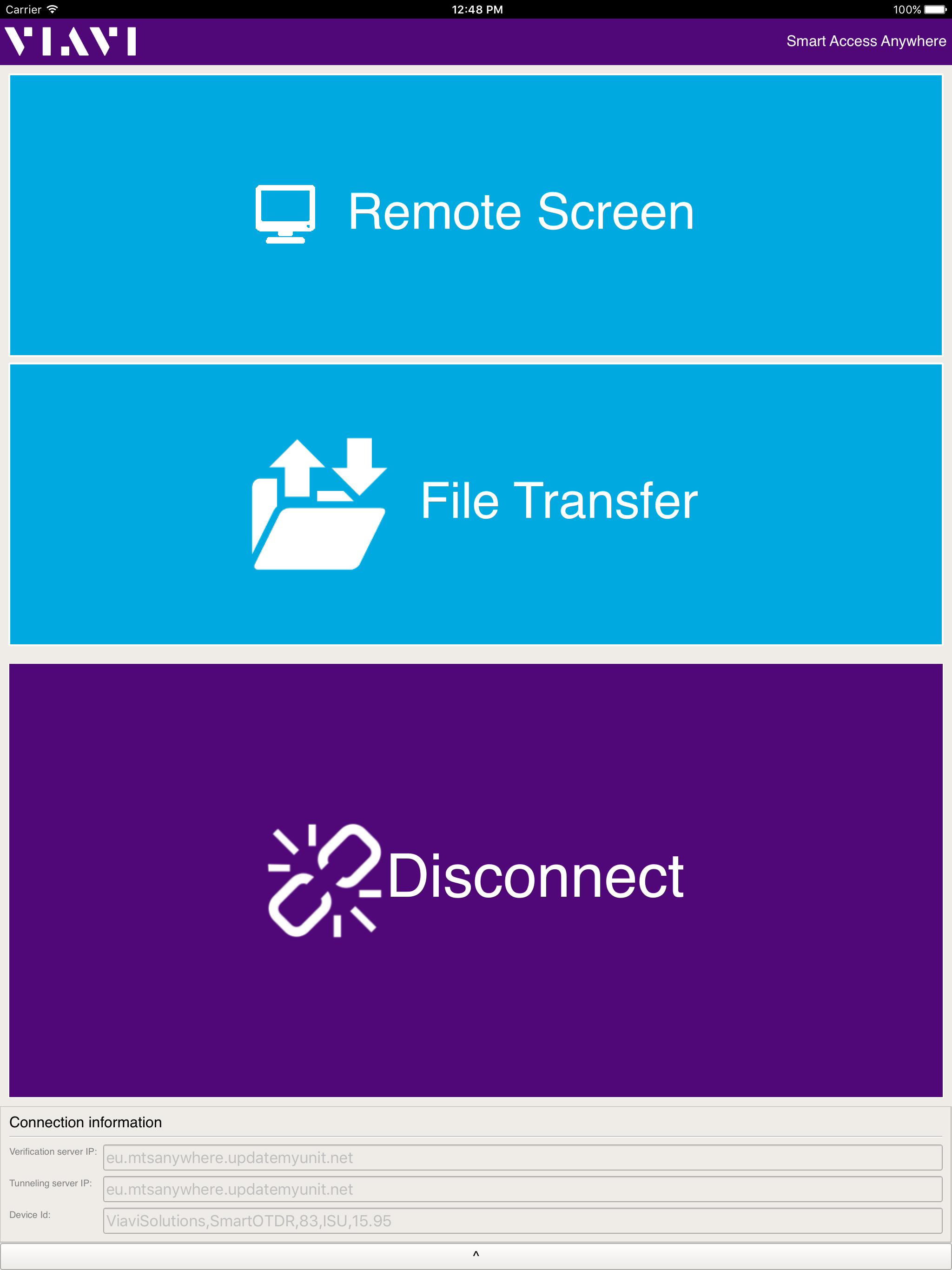
Task: Expand the Connection information header
Action: coord(86,1123)
